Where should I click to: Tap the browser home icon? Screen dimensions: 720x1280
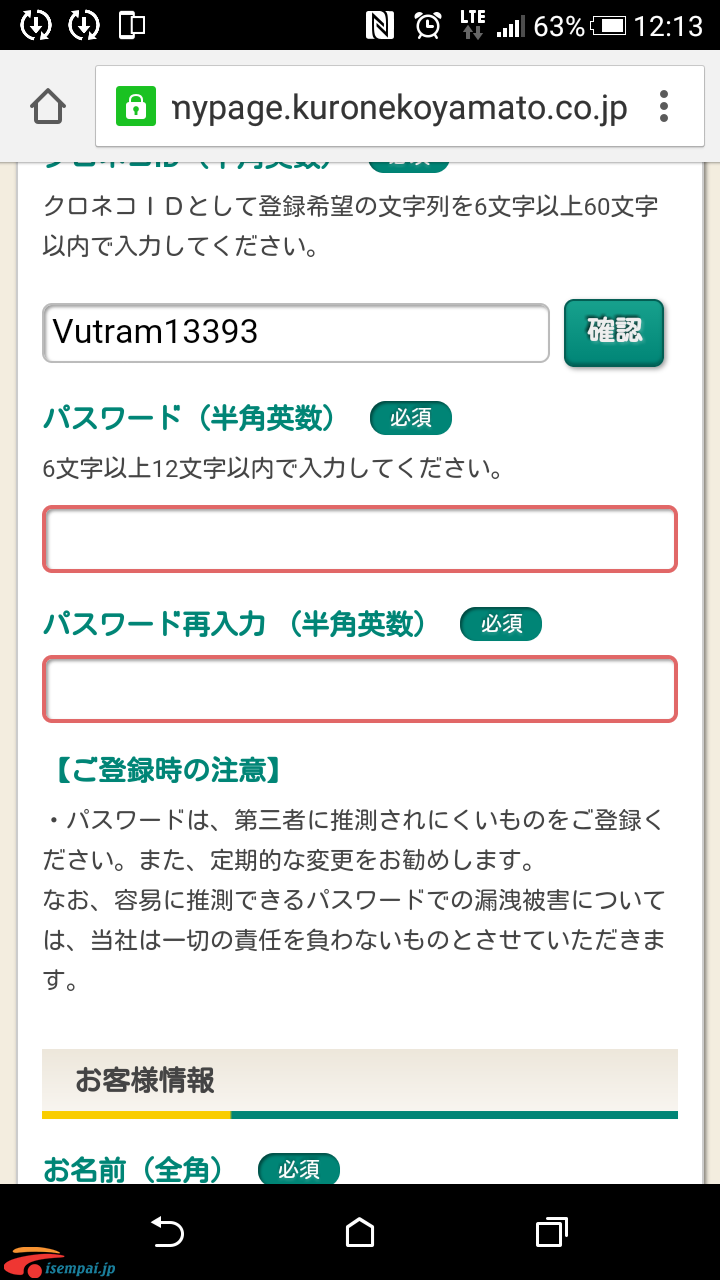click(x=48, y=107)
